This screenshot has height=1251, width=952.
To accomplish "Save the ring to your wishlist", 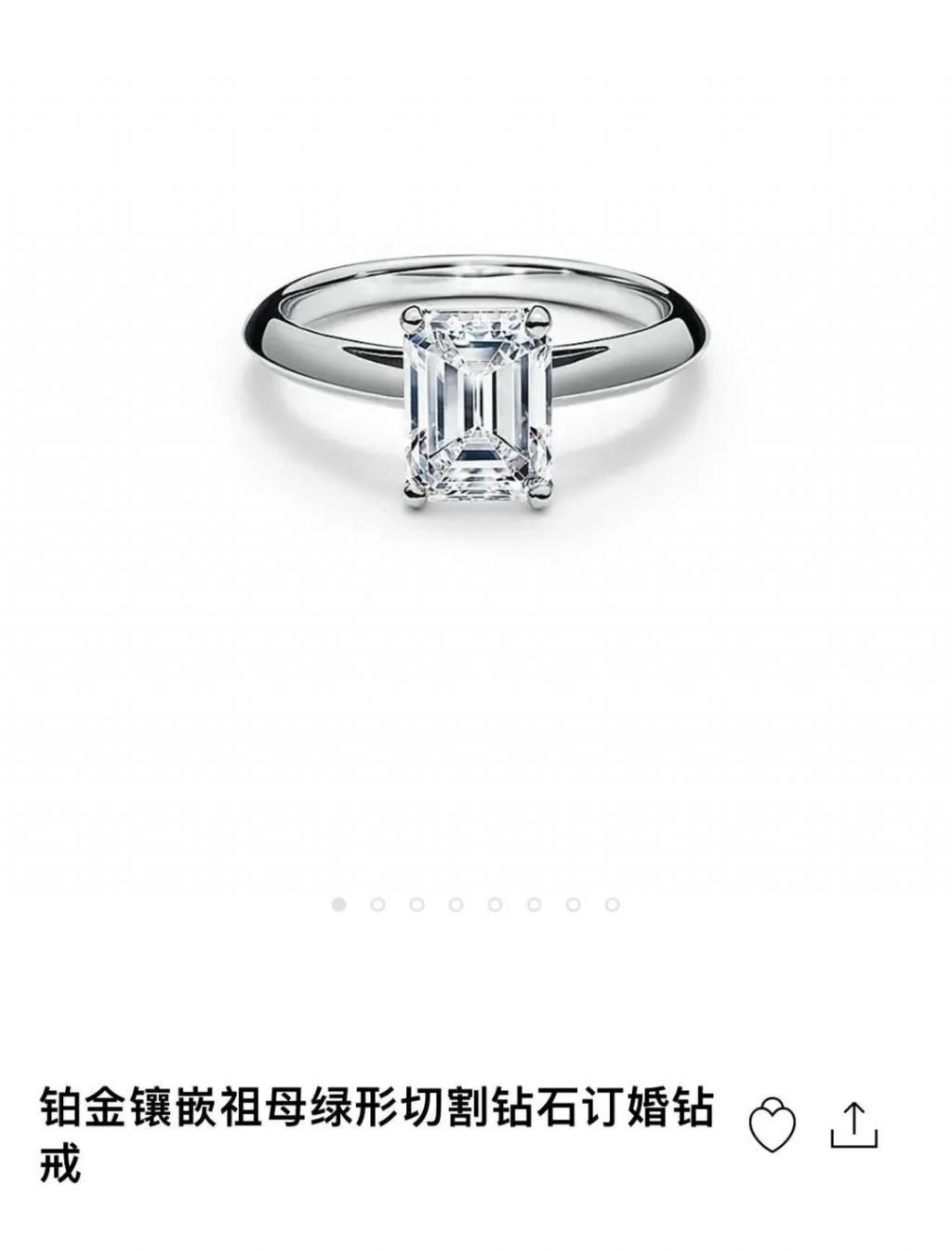I will [773, 1125].
